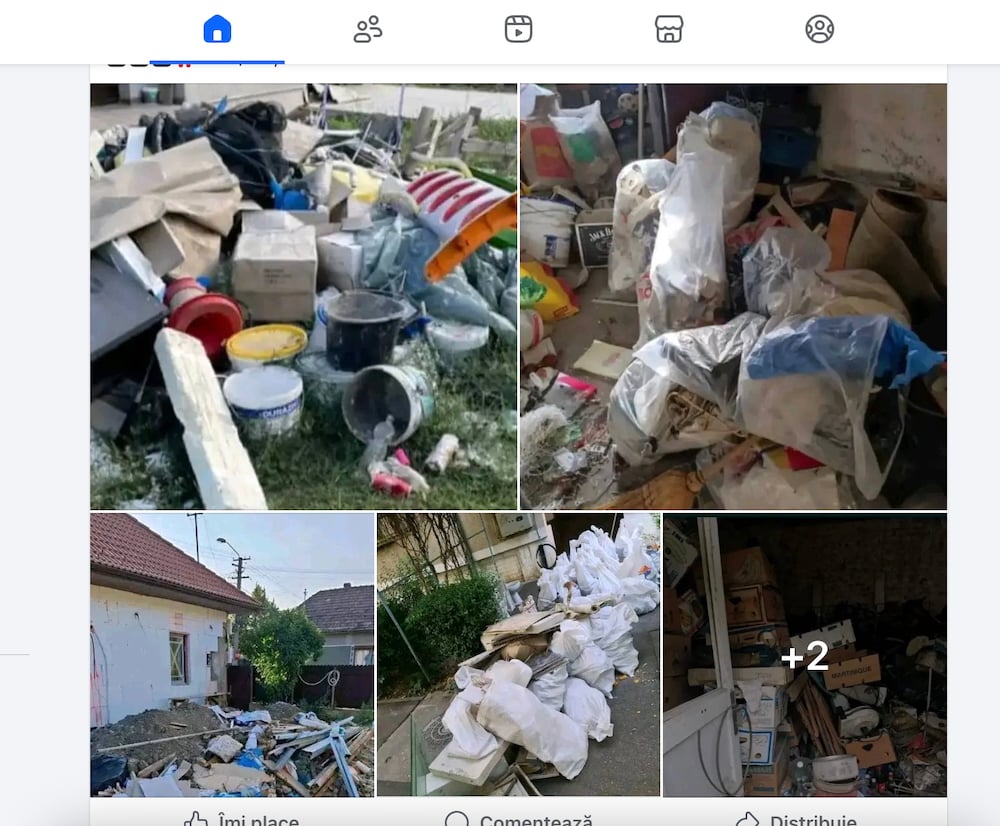Tap Comentează to comment on the post
Image resolution: width=1000 pixels, height=826 pixels.
[x=518, y=819]
